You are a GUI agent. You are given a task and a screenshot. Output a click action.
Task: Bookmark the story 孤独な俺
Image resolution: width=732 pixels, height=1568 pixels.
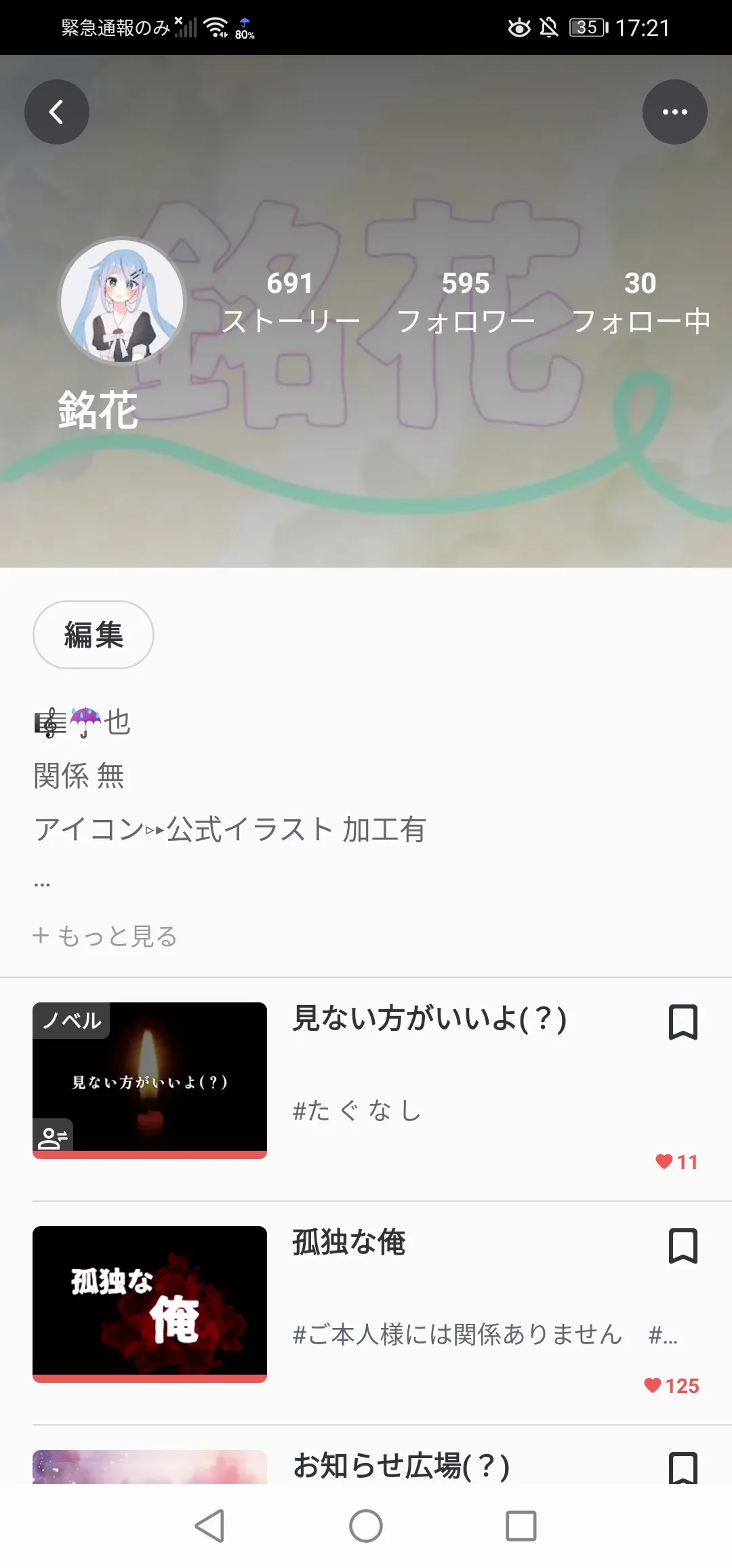(x=683, y=1246)
